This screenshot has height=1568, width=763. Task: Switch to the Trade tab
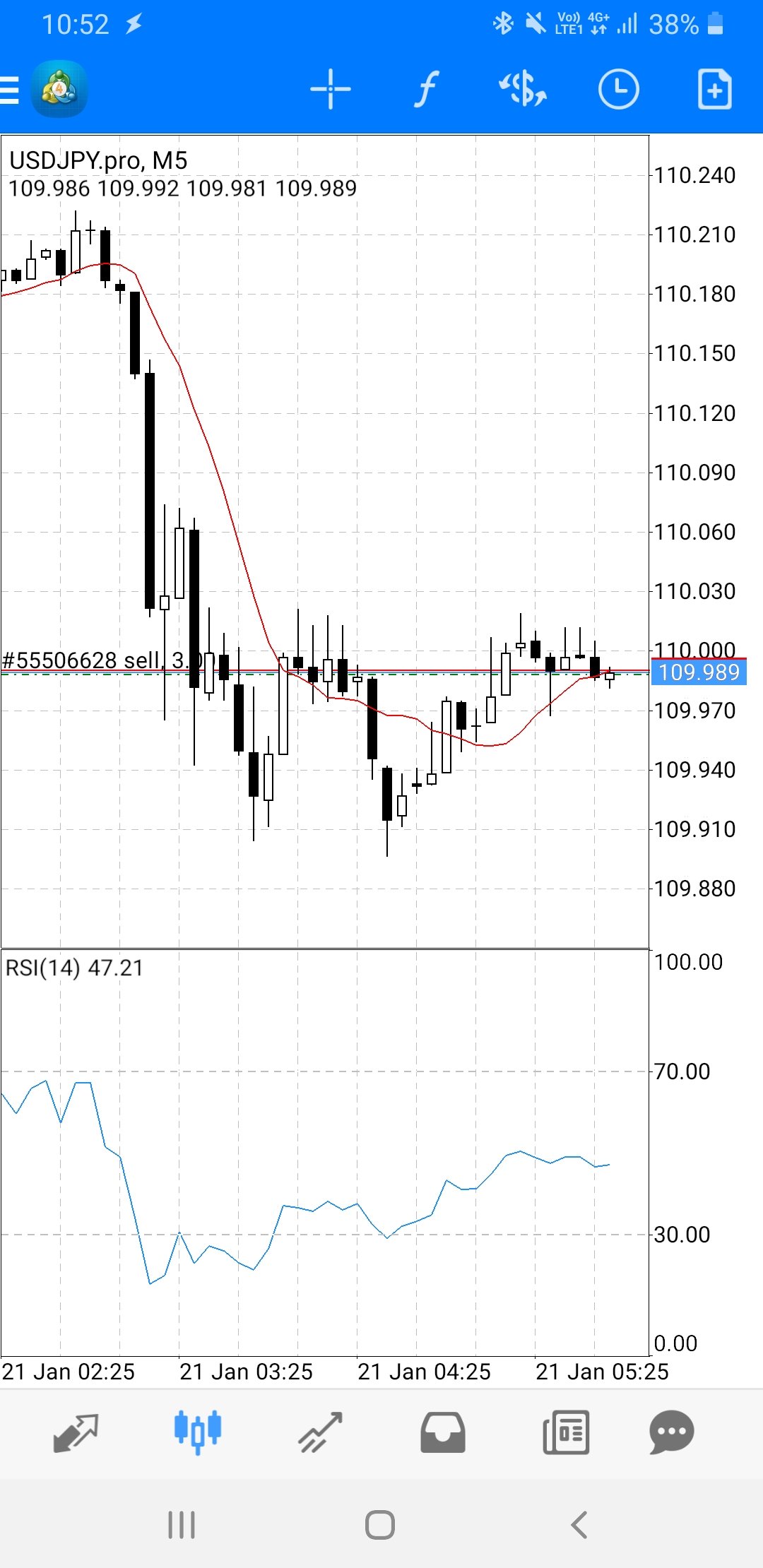point(320,1432)
